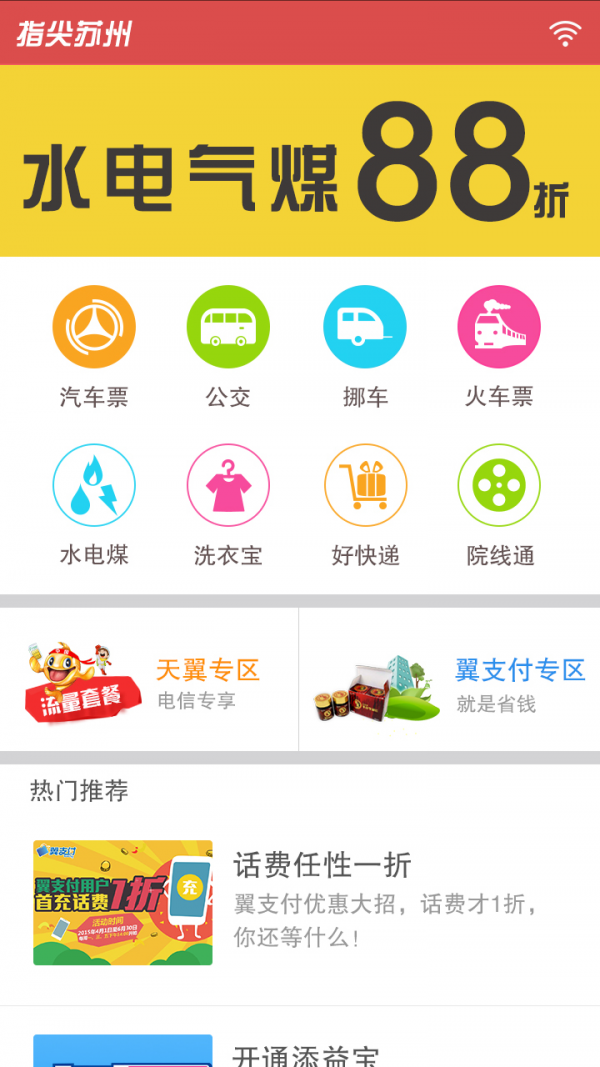Viewport: 600px width, 1067px height.
Task: Open the Wi-Fi icon in the header
Action: click(x=565, y=33)
